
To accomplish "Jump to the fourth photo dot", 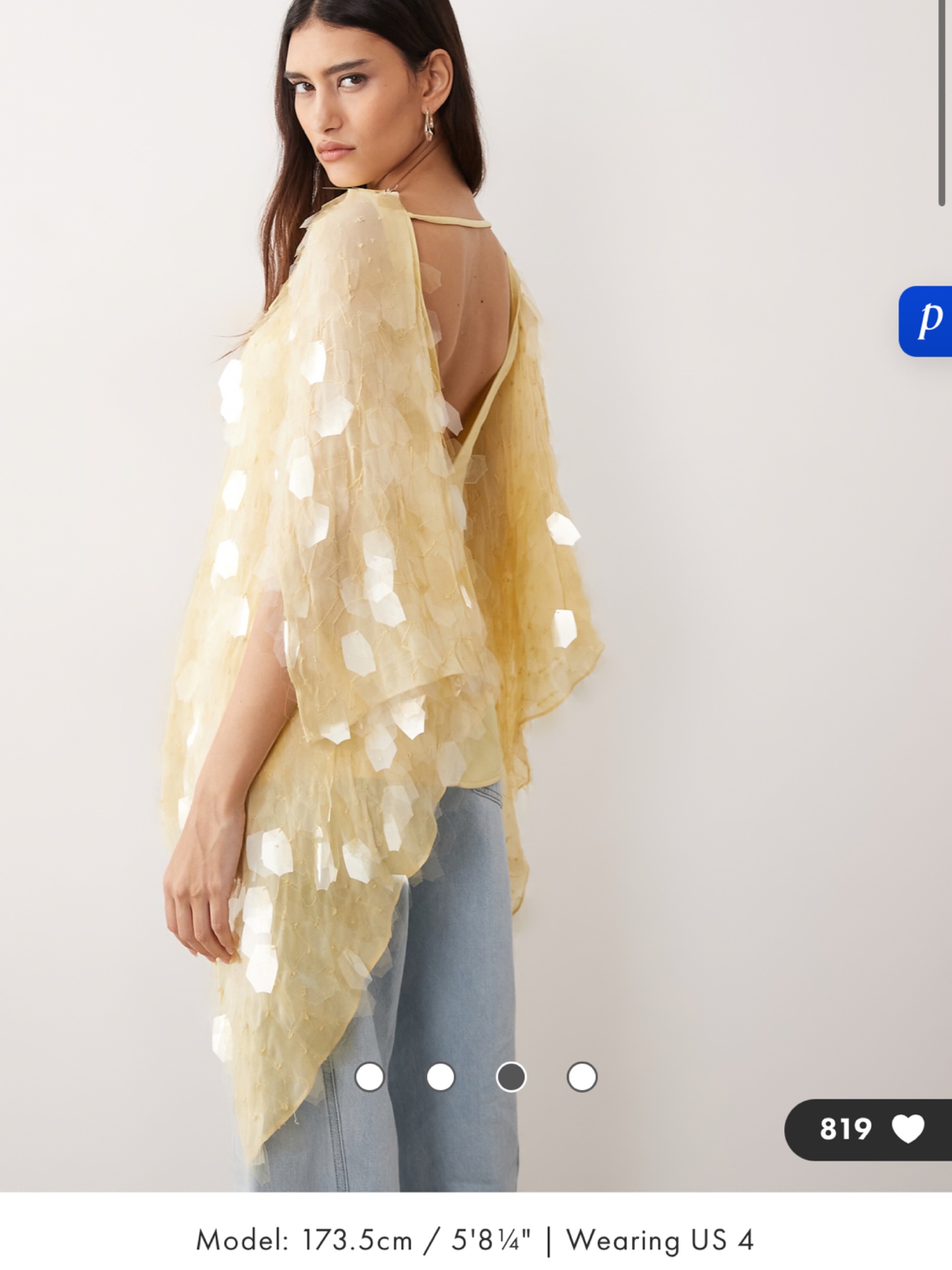I will [x=582, y=1076].
